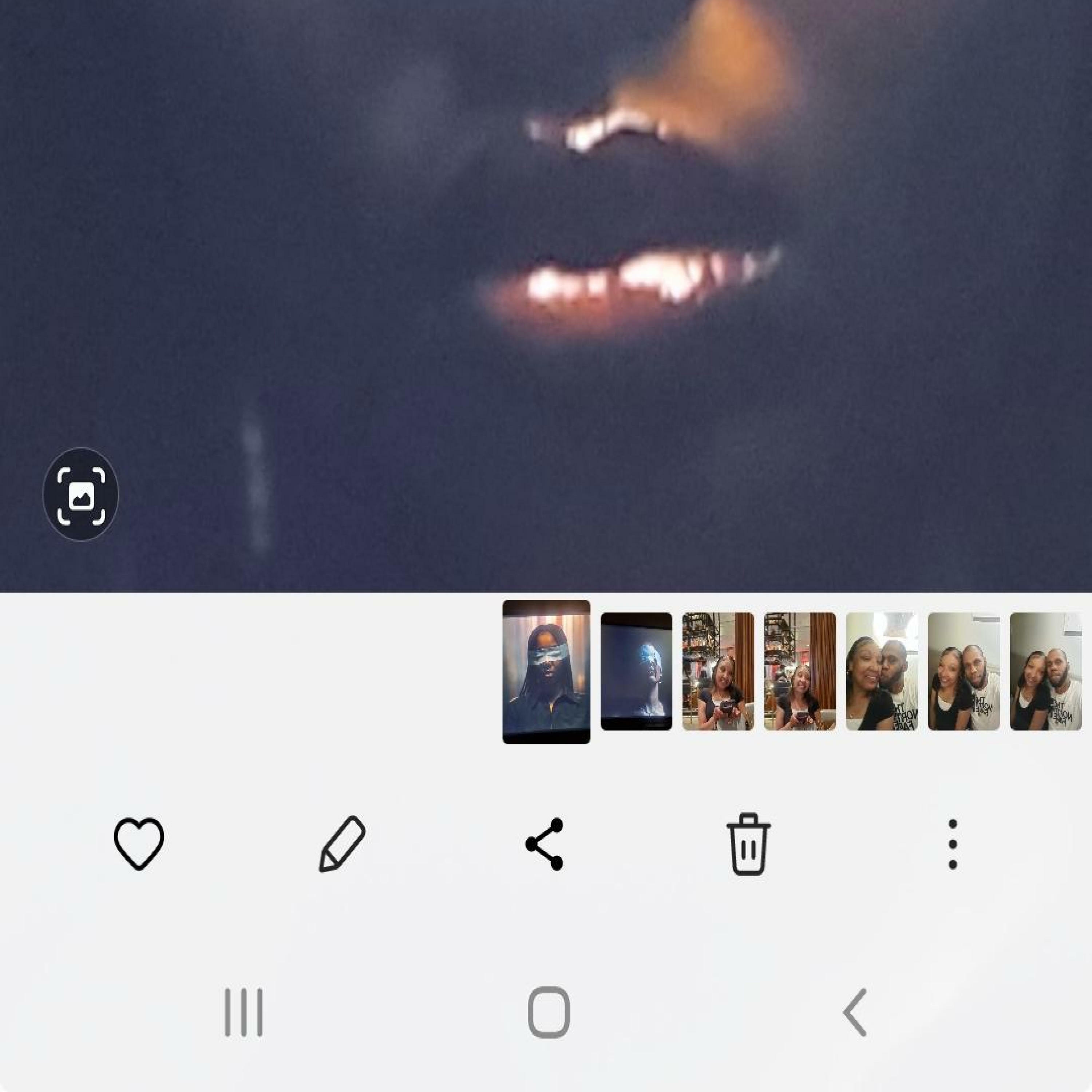Screen dimensions: 1092x1092
Task: Open the three-dot more options menu
Action: tap(952, 844)
